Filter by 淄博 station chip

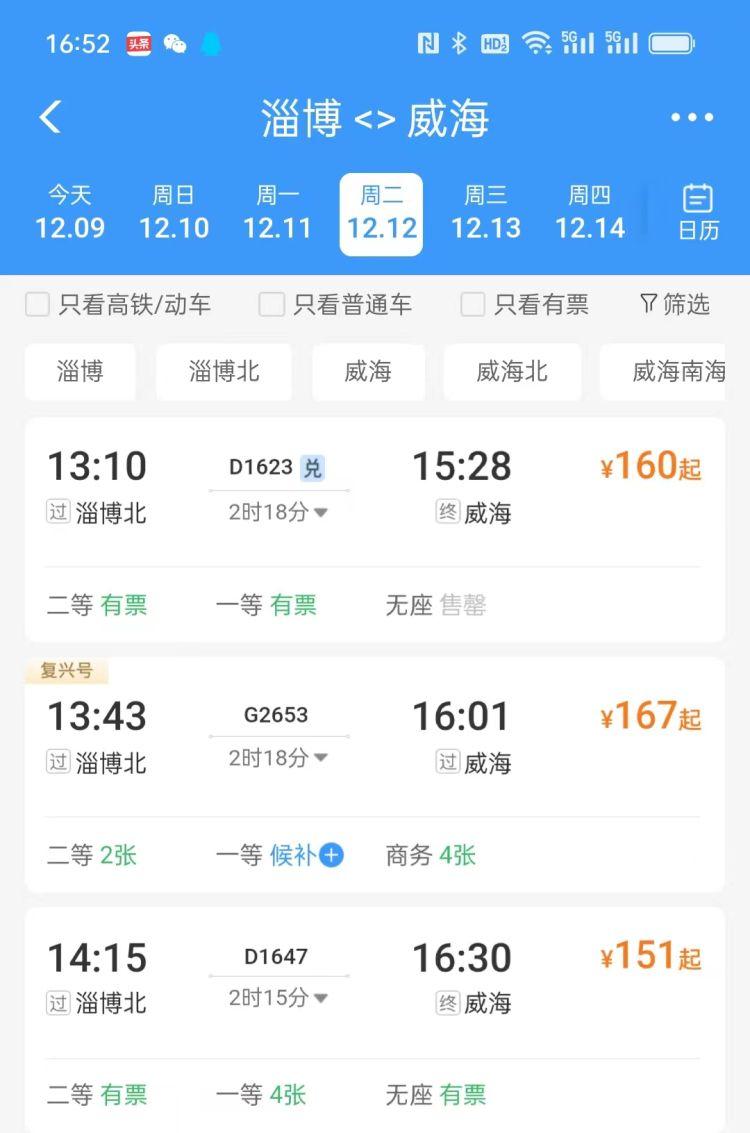tap(80, 372)
